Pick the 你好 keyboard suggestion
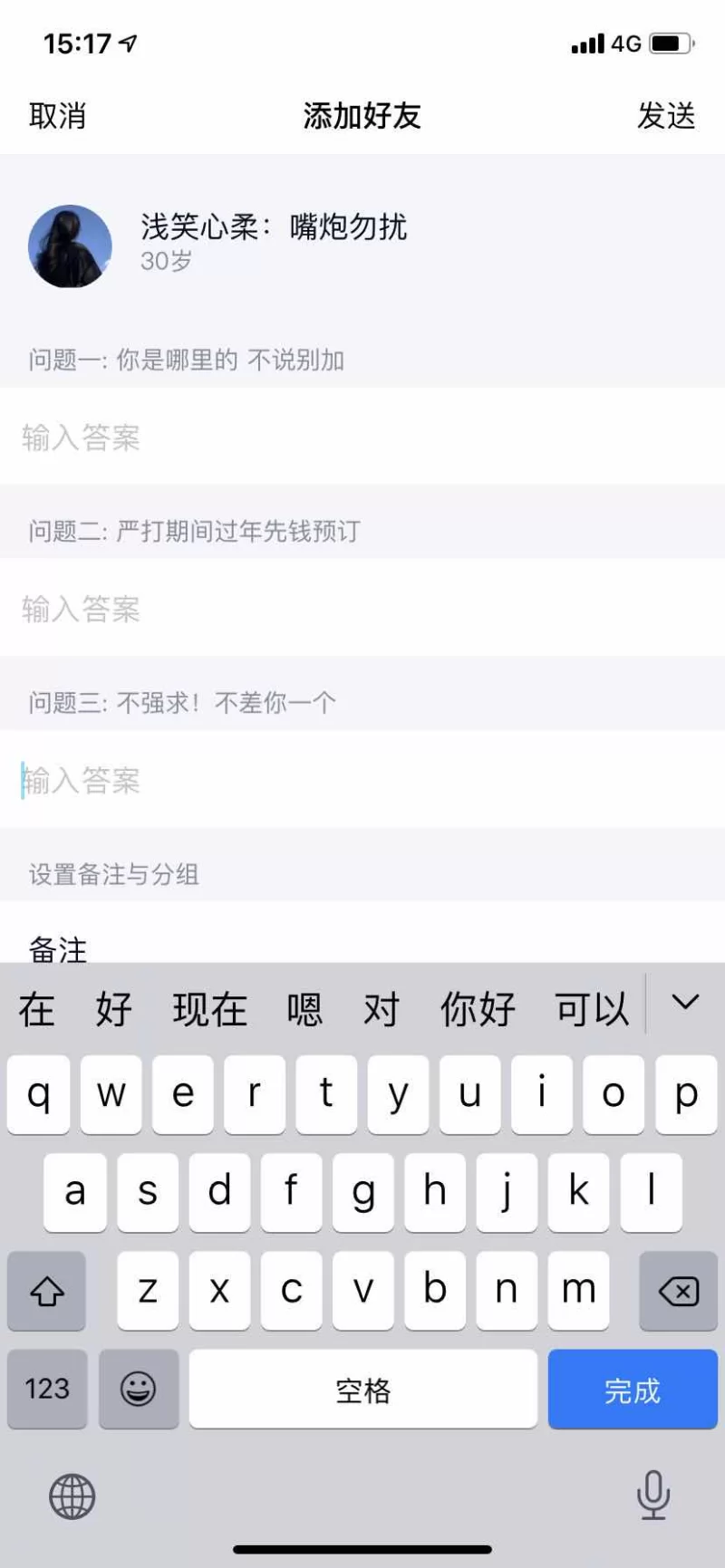The width and height of the screenshot is (725, 1568). [478, 1008]
